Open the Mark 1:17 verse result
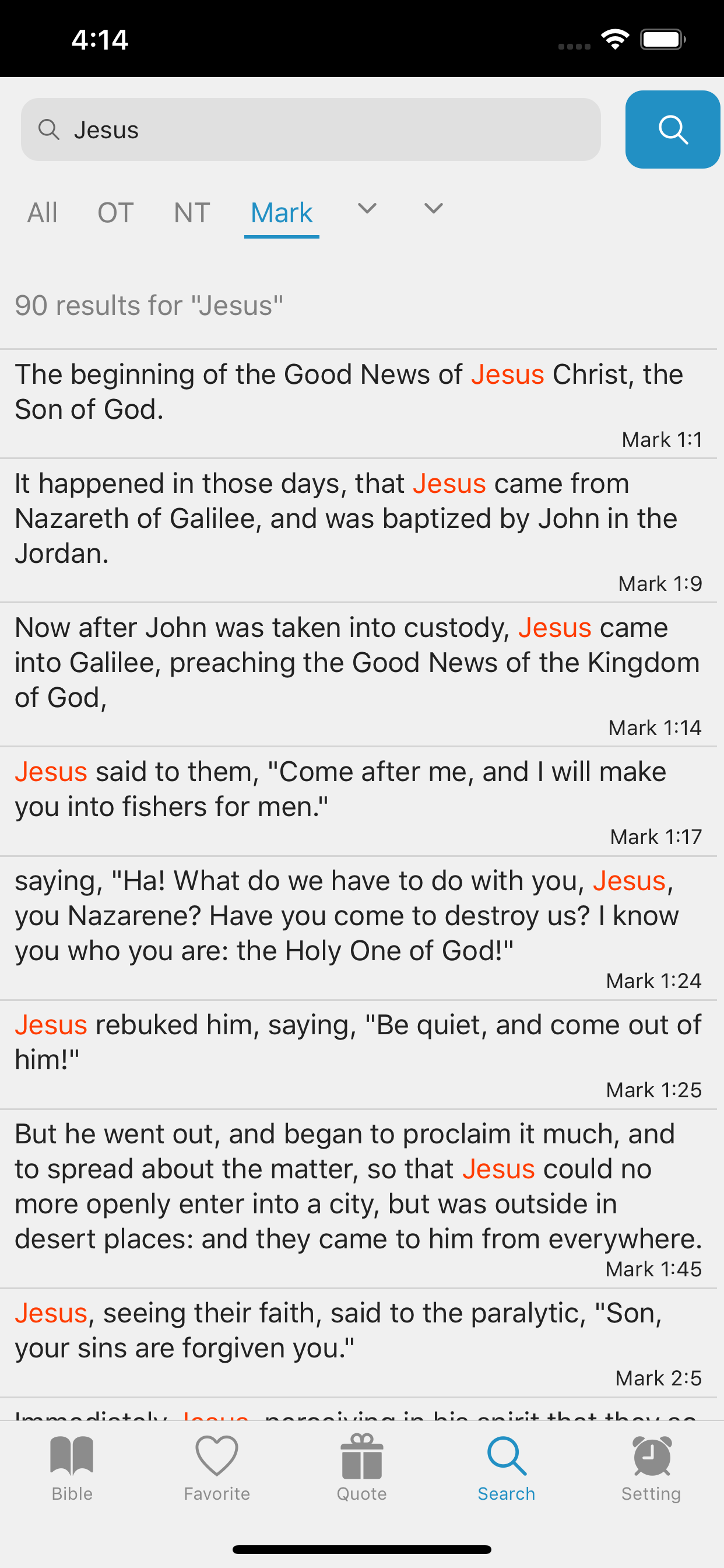The width and height of the screenshot is (724, 1568). (x=359, y=801)
